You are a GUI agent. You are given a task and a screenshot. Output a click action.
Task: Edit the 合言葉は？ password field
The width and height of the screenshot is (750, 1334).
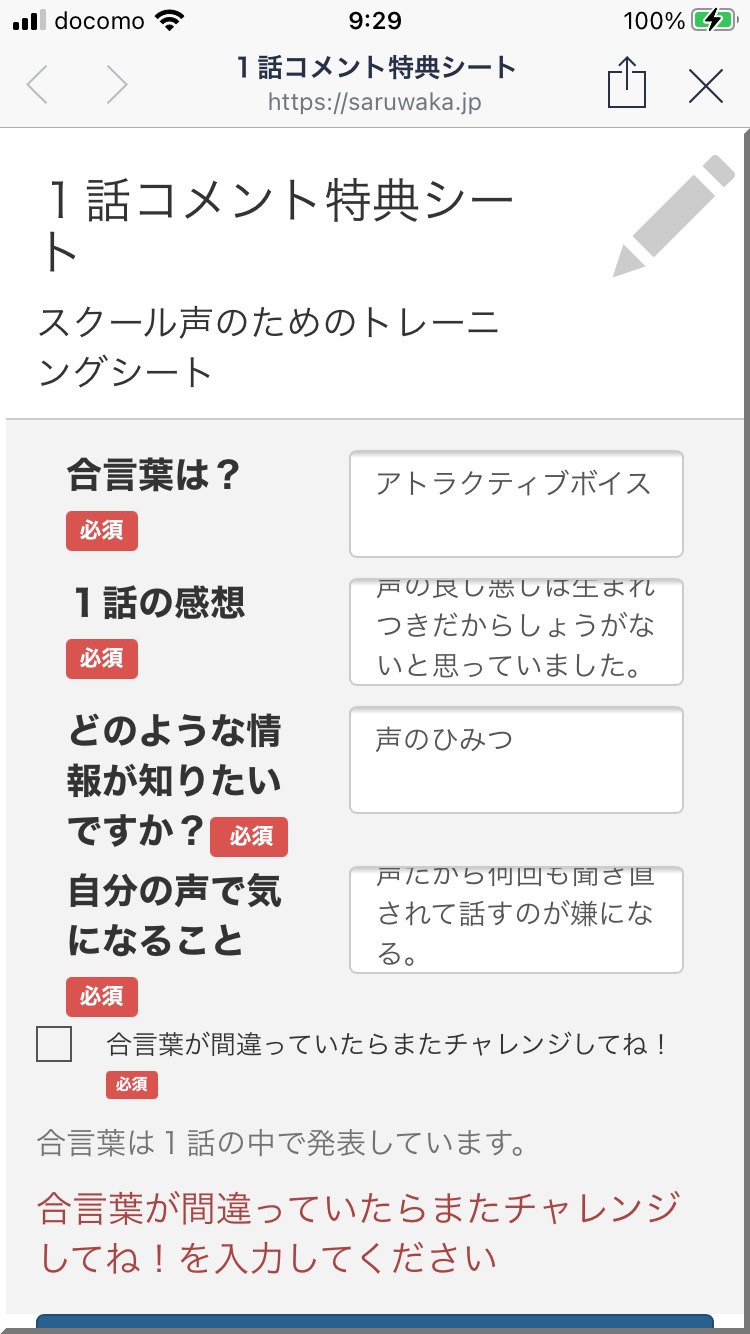tap(516, 504)
